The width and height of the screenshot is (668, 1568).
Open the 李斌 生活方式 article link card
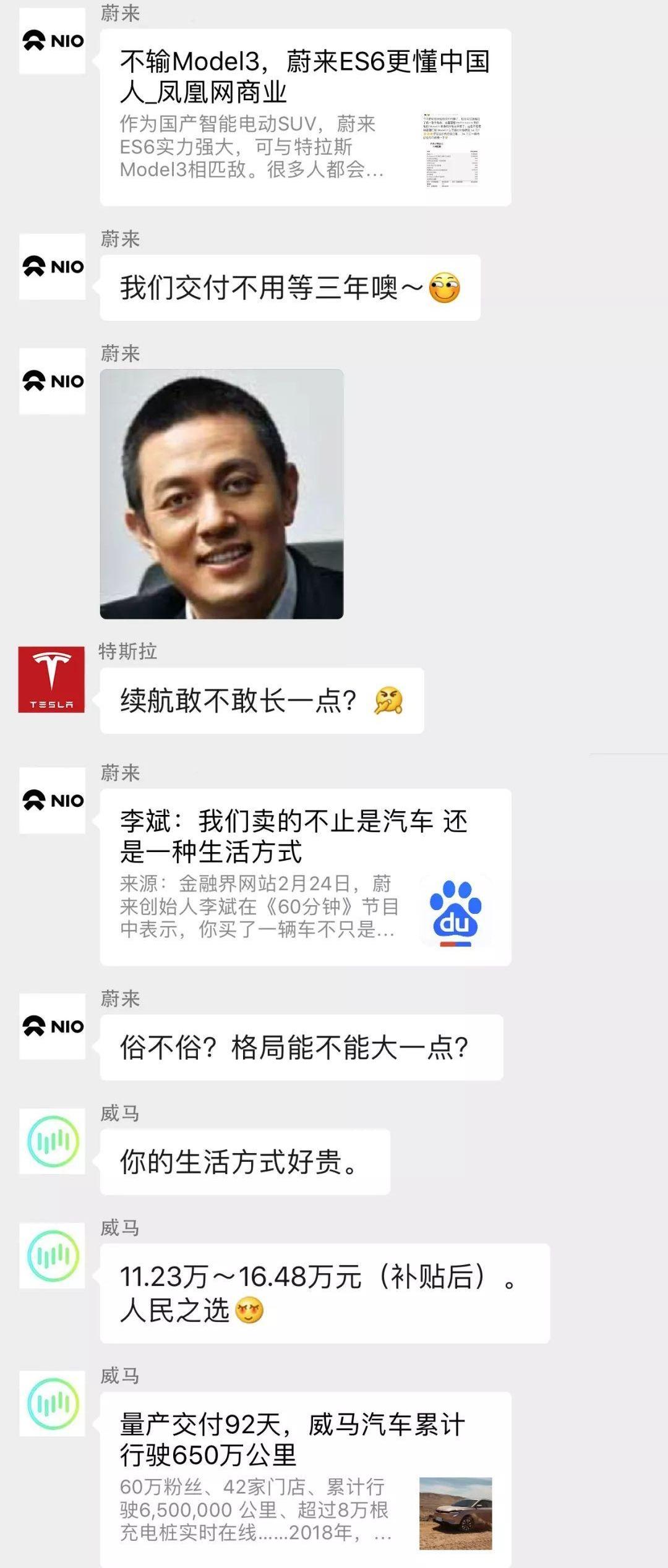[305, 877]
